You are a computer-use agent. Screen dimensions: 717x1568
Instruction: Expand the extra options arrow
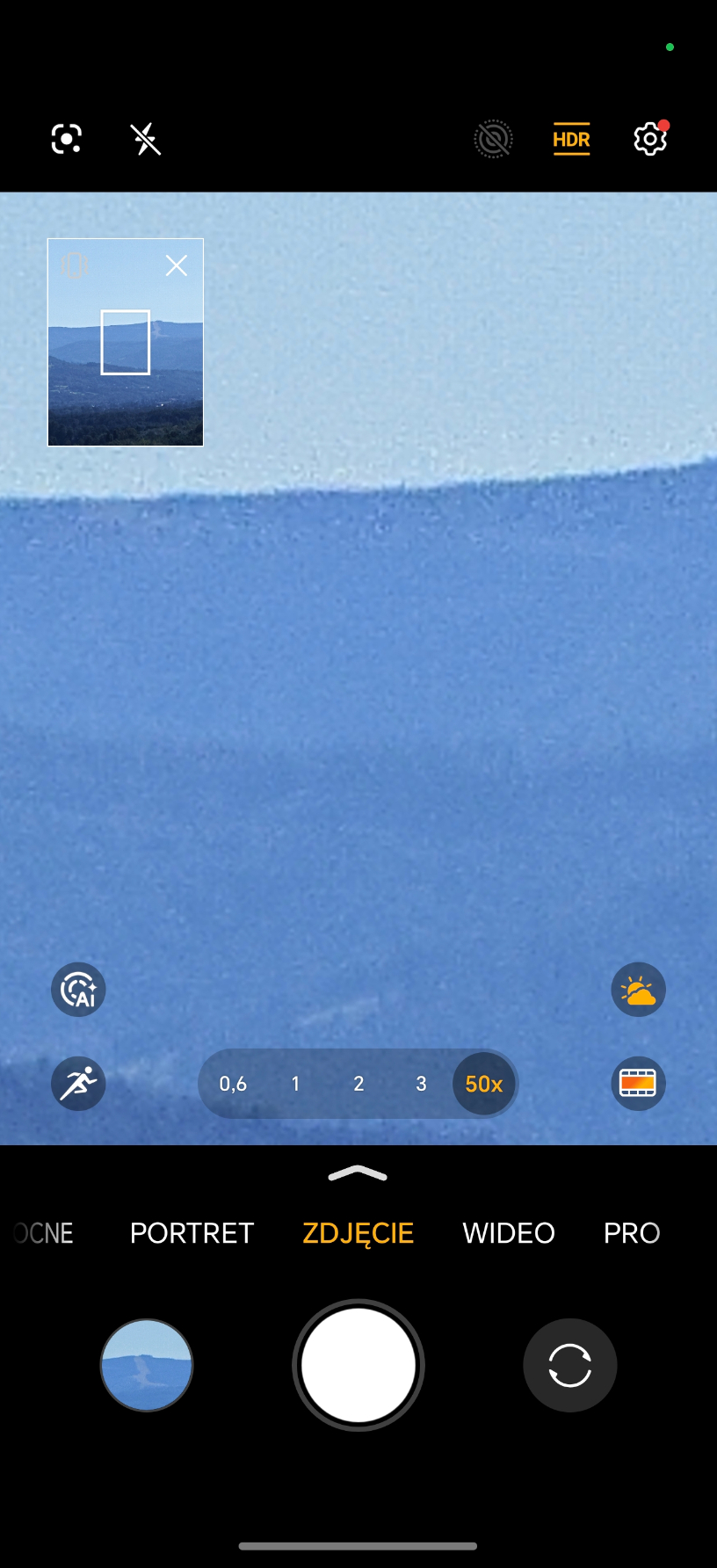pyautogui.click(x=358, y=1174)
